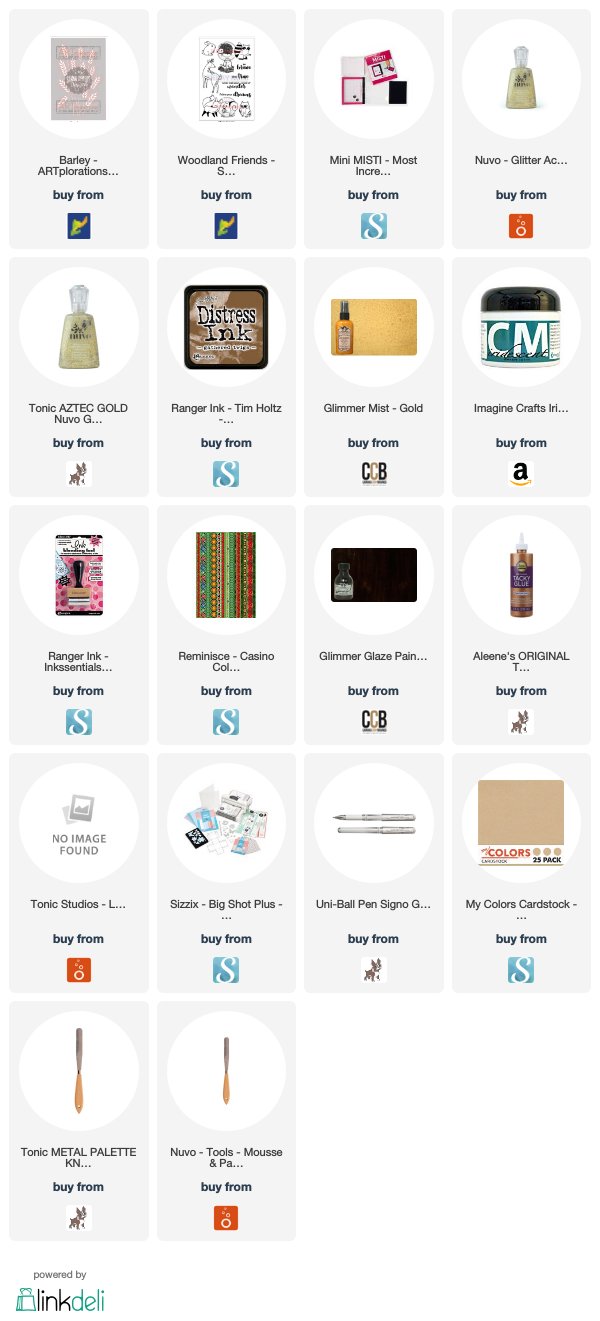Screen dimensions: 600x1321
Task: Open Tonic Aztec Gold Nuvo product
Action: click(x=78, y=377)
